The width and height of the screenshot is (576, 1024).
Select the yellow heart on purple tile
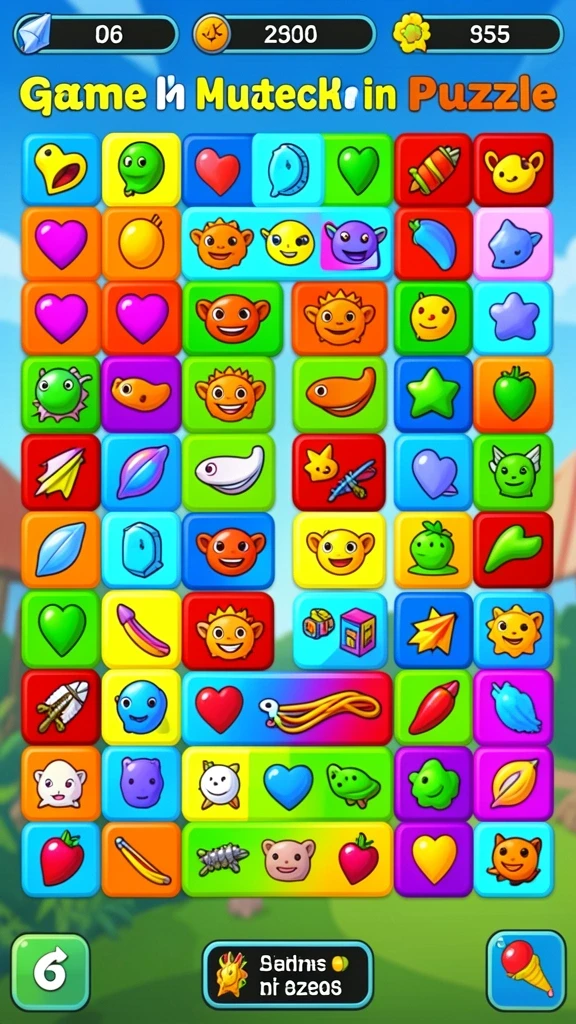pos(433,859)
